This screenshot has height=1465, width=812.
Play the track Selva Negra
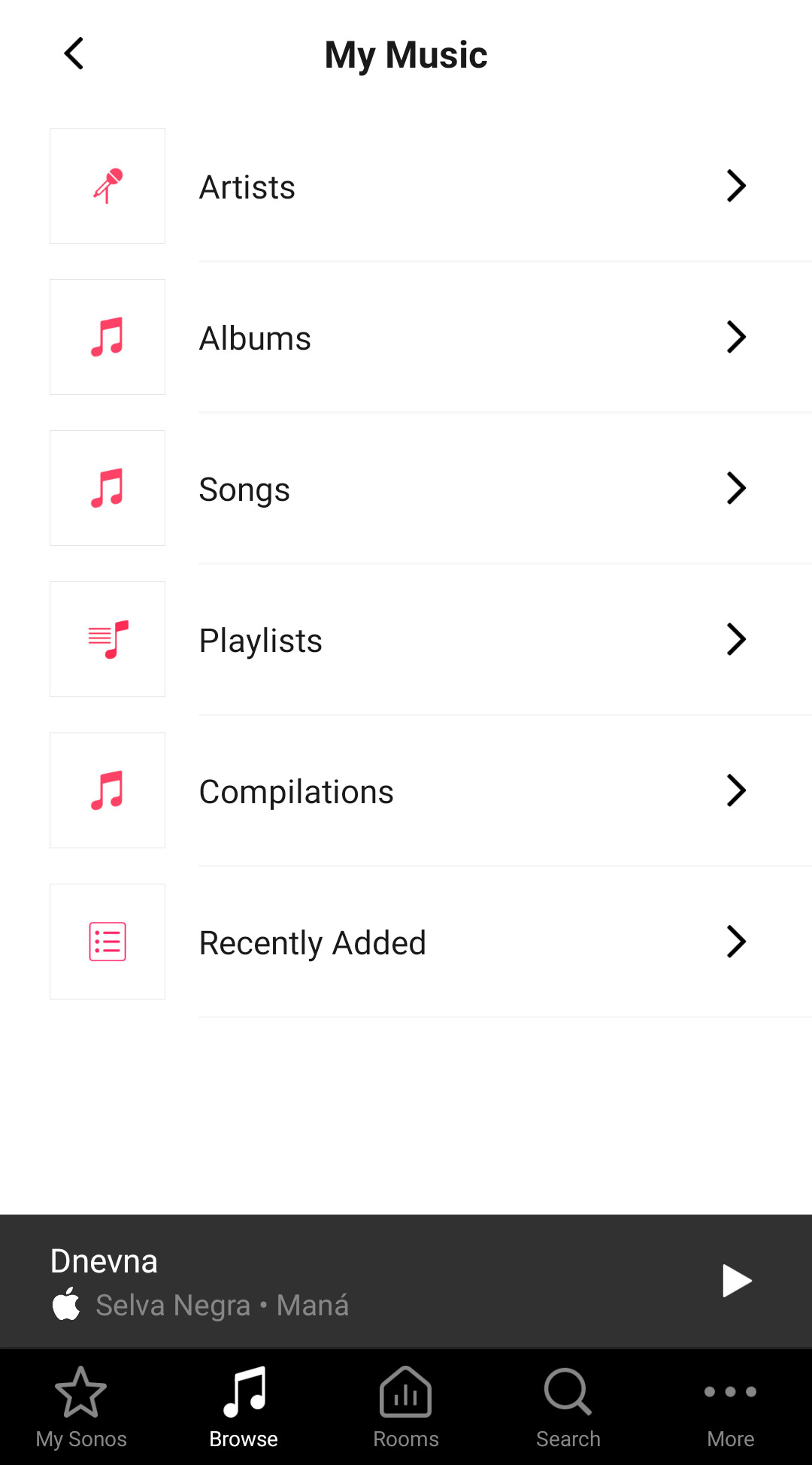tap(736, 1281)
